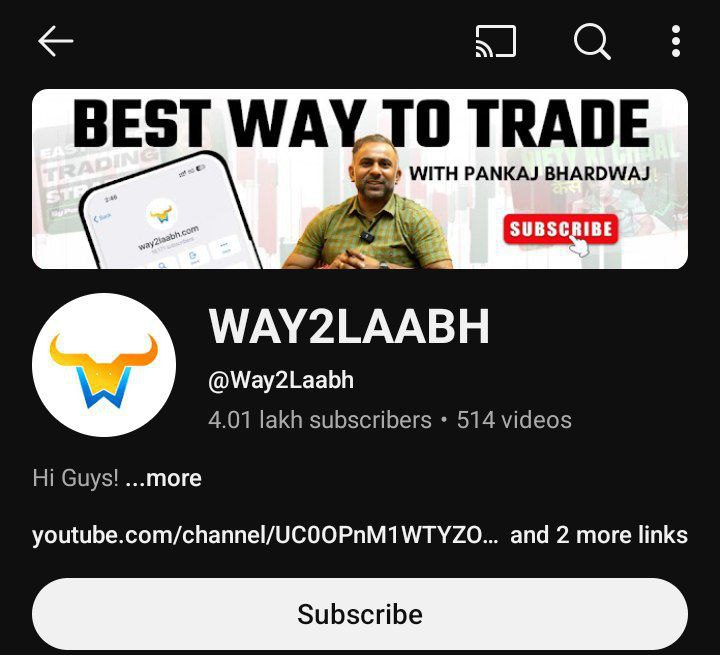
Task: Open the youtube.com/channel link
Action: click(x=265, y=535)
